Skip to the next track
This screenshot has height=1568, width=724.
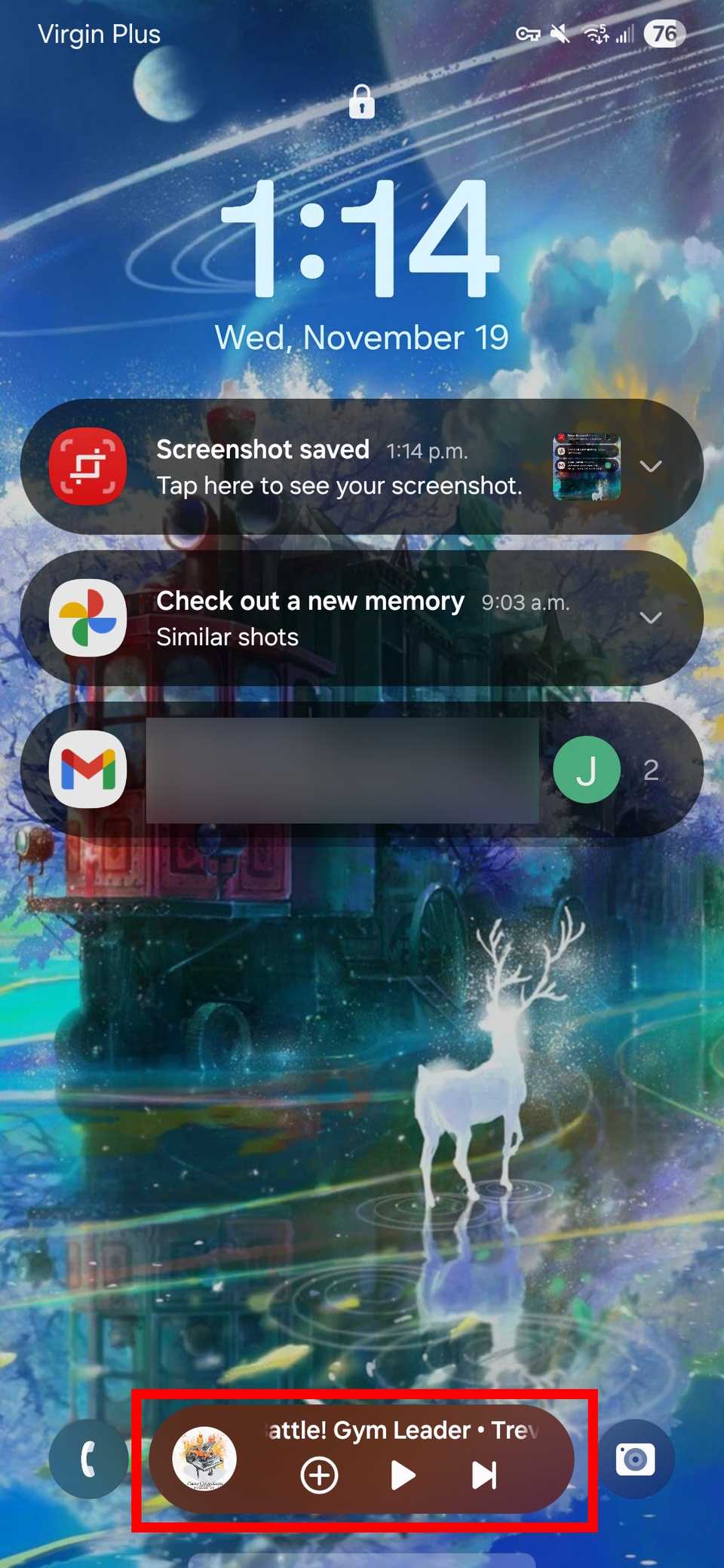[486, 1475]
